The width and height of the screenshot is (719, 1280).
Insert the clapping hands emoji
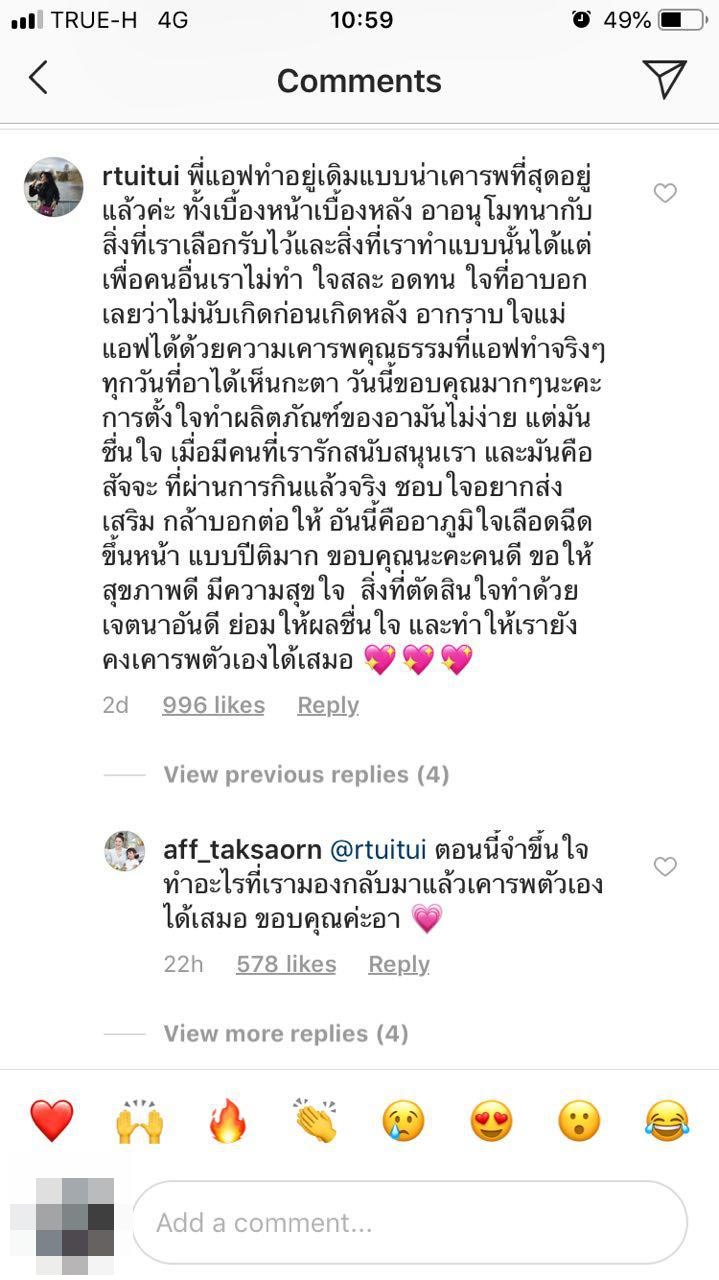click(x=316, y=1121)
